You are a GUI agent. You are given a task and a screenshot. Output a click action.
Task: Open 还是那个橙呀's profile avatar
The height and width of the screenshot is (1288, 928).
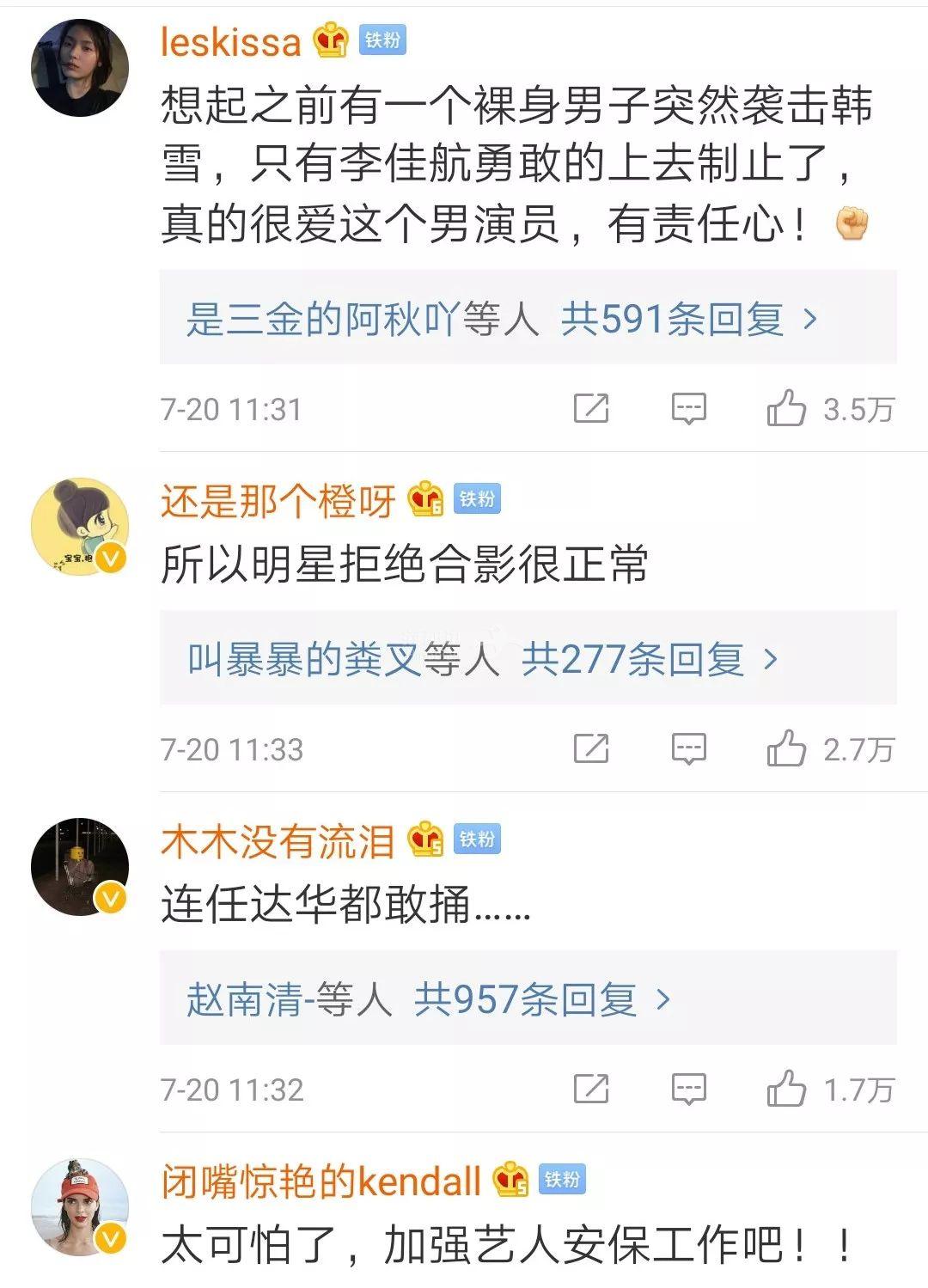pyautogui.click(x=80, y=526)
